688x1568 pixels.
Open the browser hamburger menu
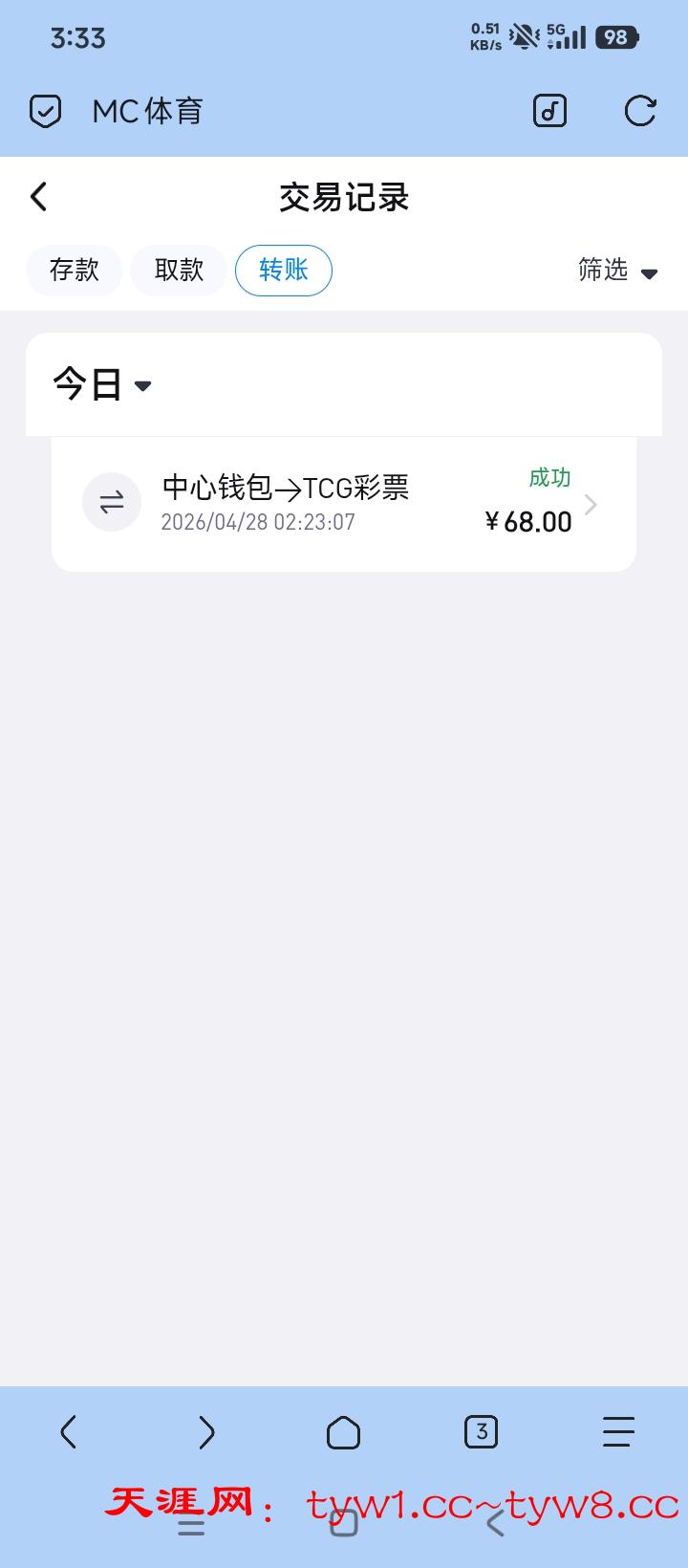coord(618,1432)
